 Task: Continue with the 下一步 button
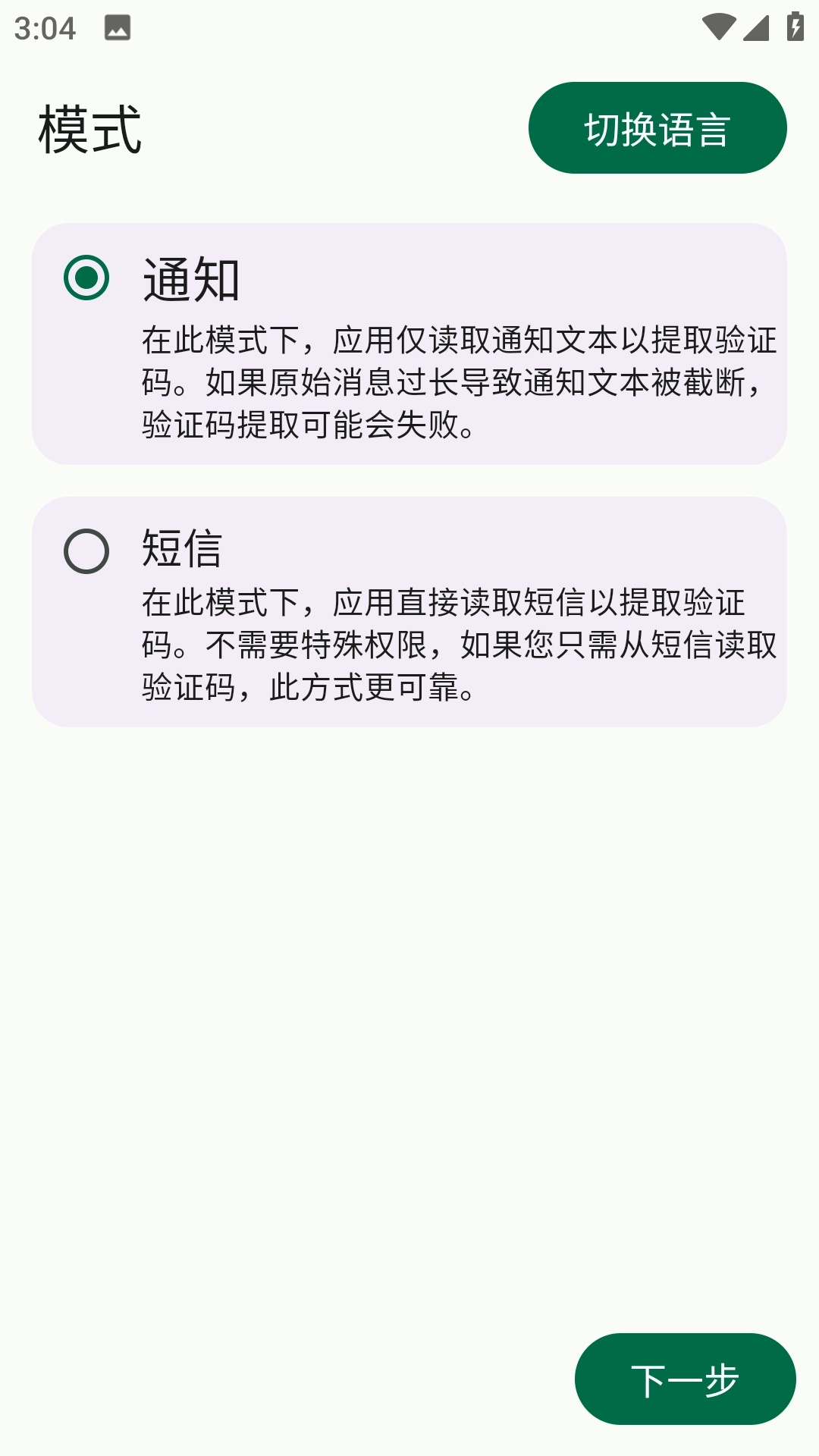point(685,1379)
